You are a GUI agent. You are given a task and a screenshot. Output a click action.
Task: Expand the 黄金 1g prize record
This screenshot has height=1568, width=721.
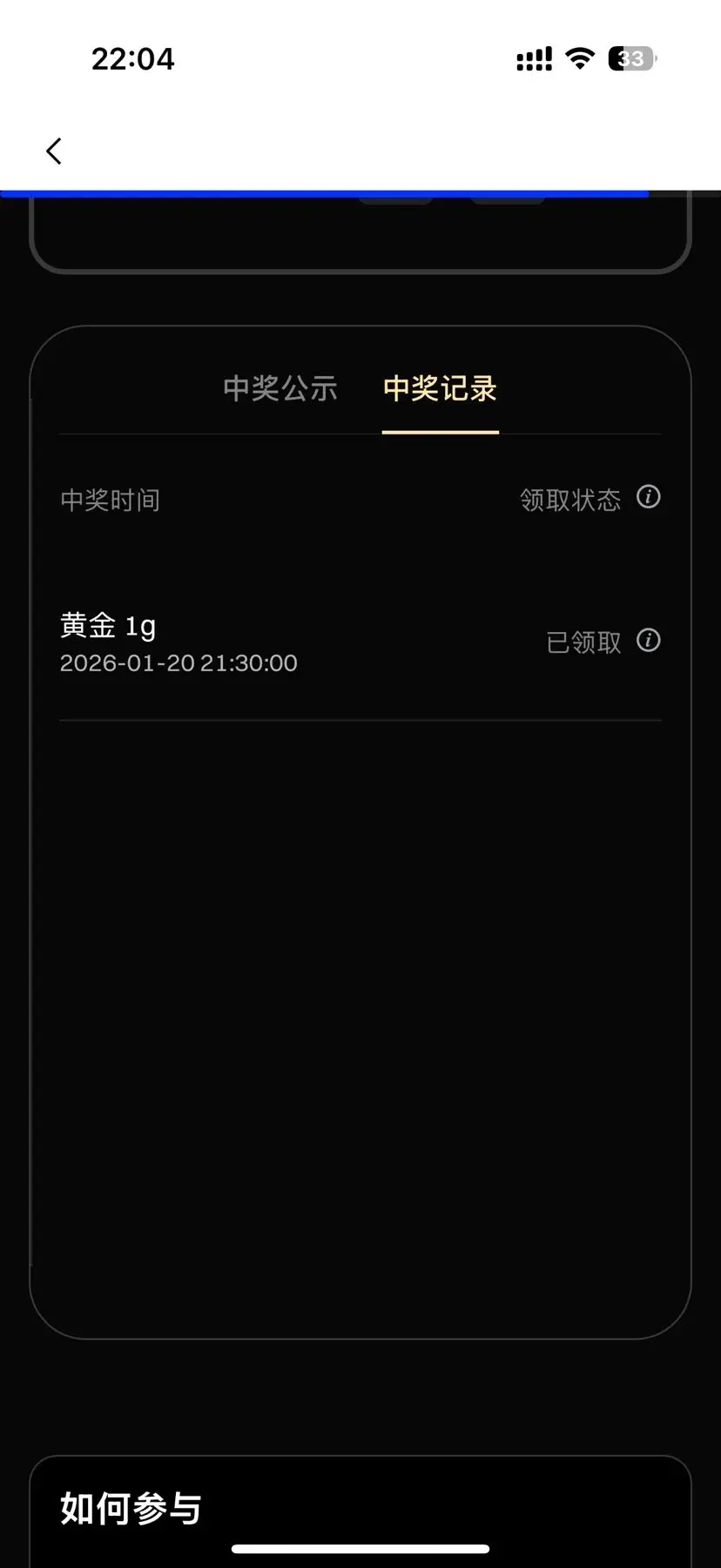tap(106, 625)
